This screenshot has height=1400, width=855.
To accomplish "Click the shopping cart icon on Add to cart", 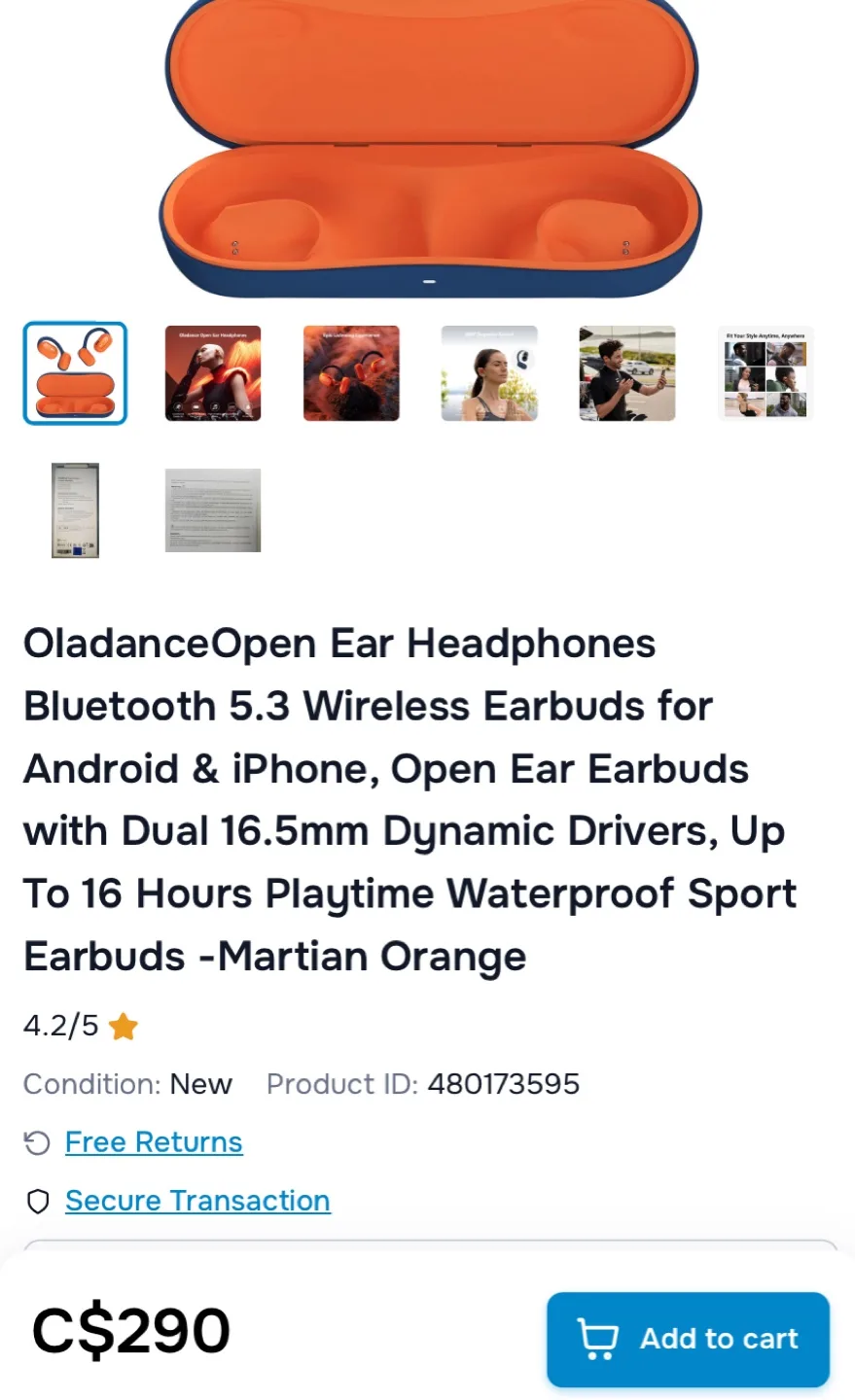I will pos(596,1339).
